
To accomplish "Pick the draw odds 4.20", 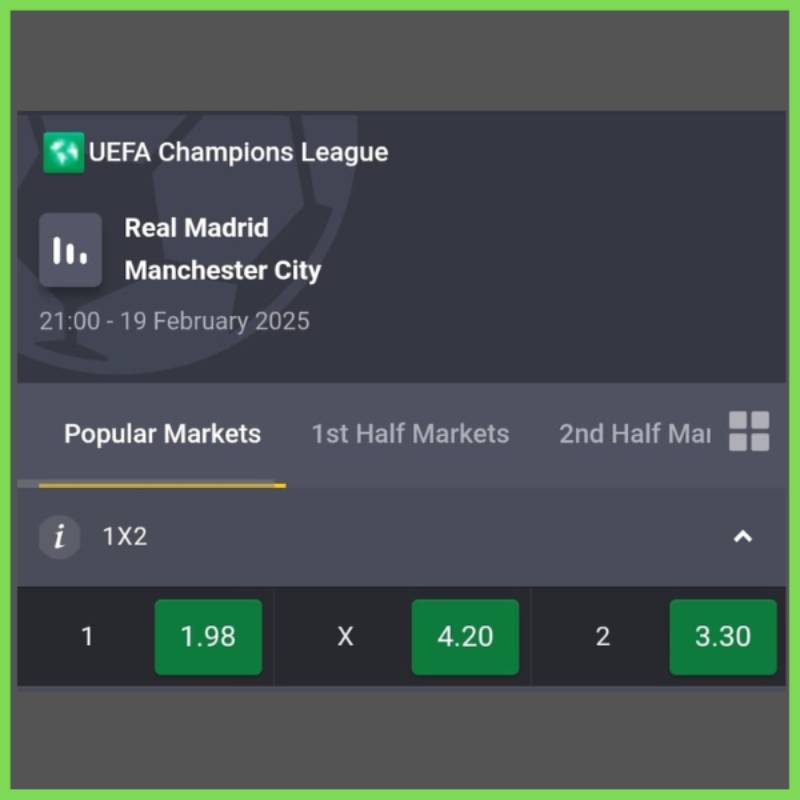I will (x=465, y=637).
